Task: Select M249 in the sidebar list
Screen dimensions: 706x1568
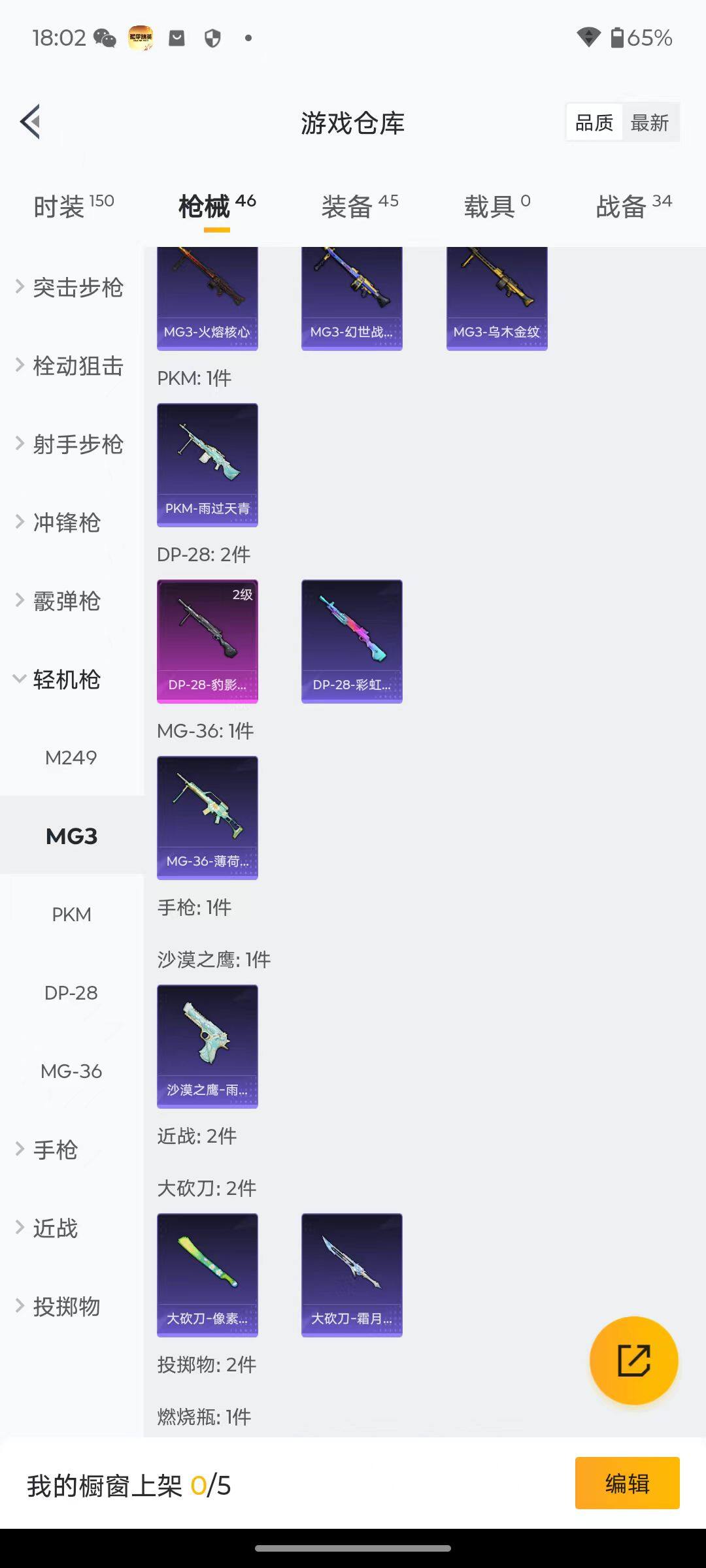Action: (71, 757)
